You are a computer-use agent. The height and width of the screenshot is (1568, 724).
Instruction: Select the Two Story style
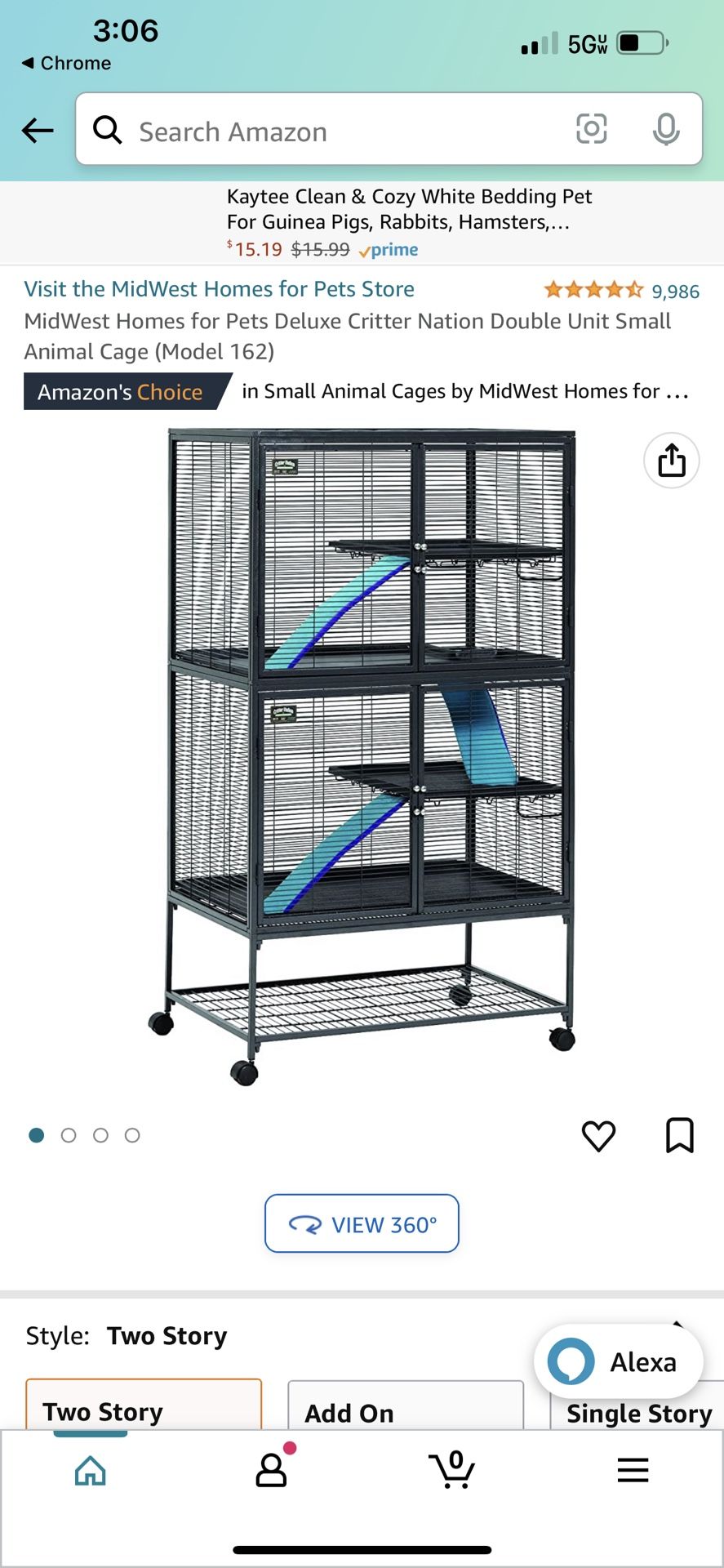pos(144,1408)
